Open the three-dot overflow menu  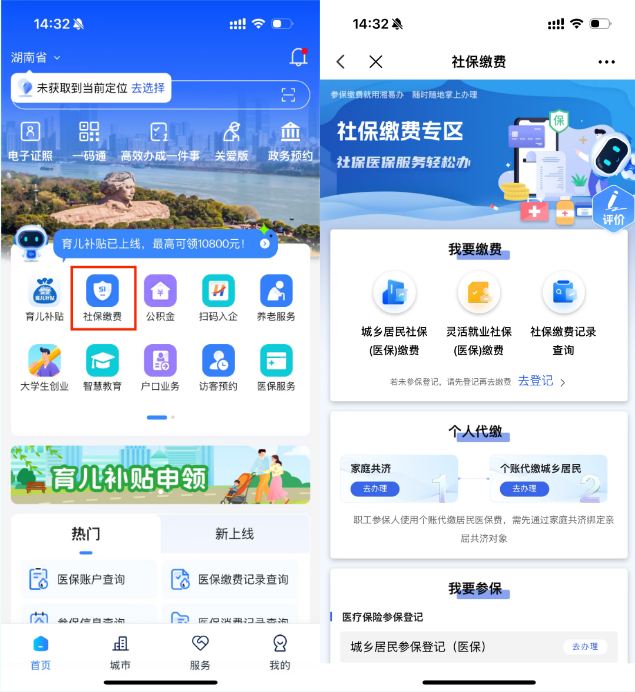607,62
